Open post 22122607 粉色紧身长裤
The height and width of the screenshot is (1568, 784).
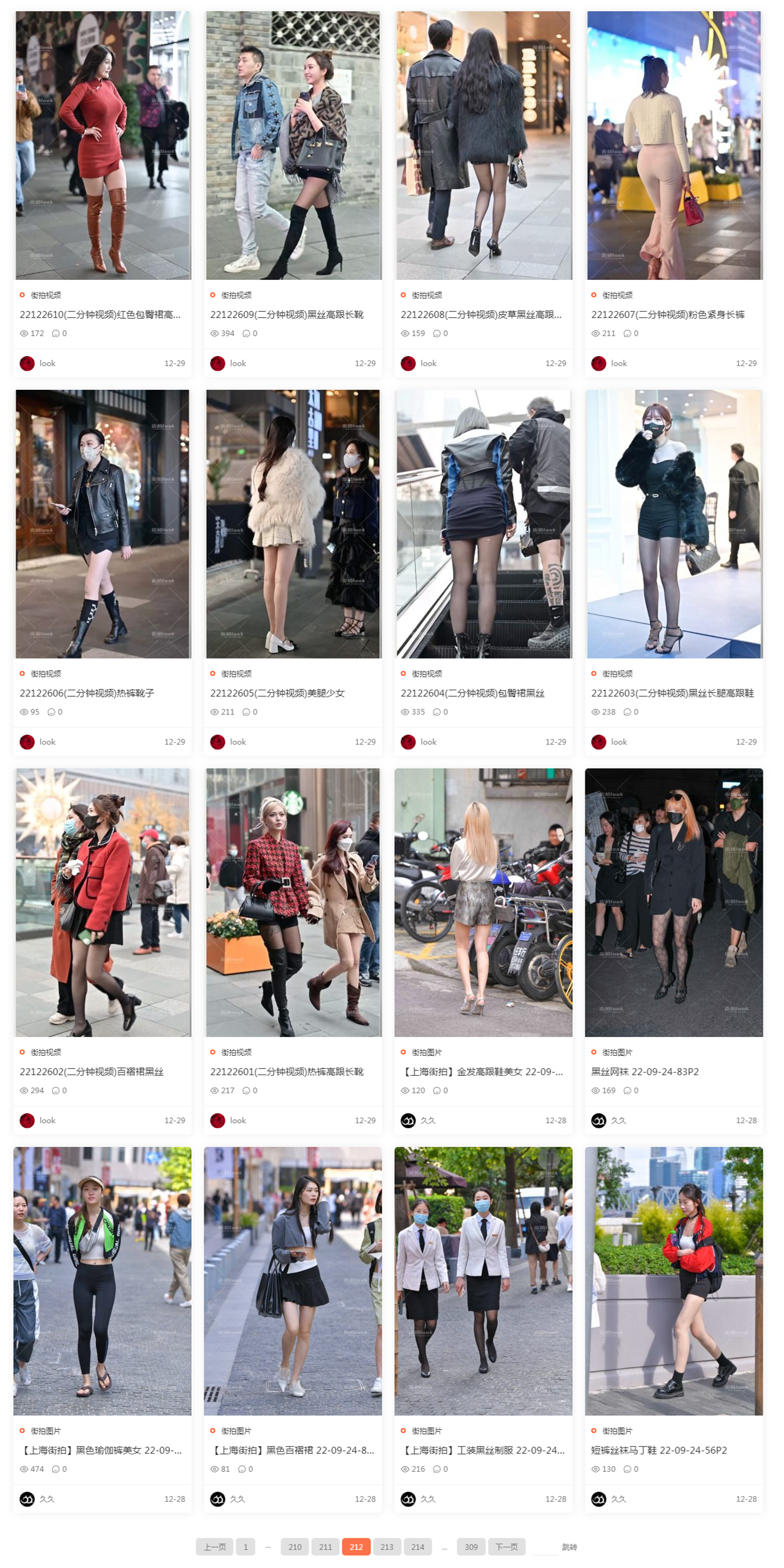pos(668,315)
